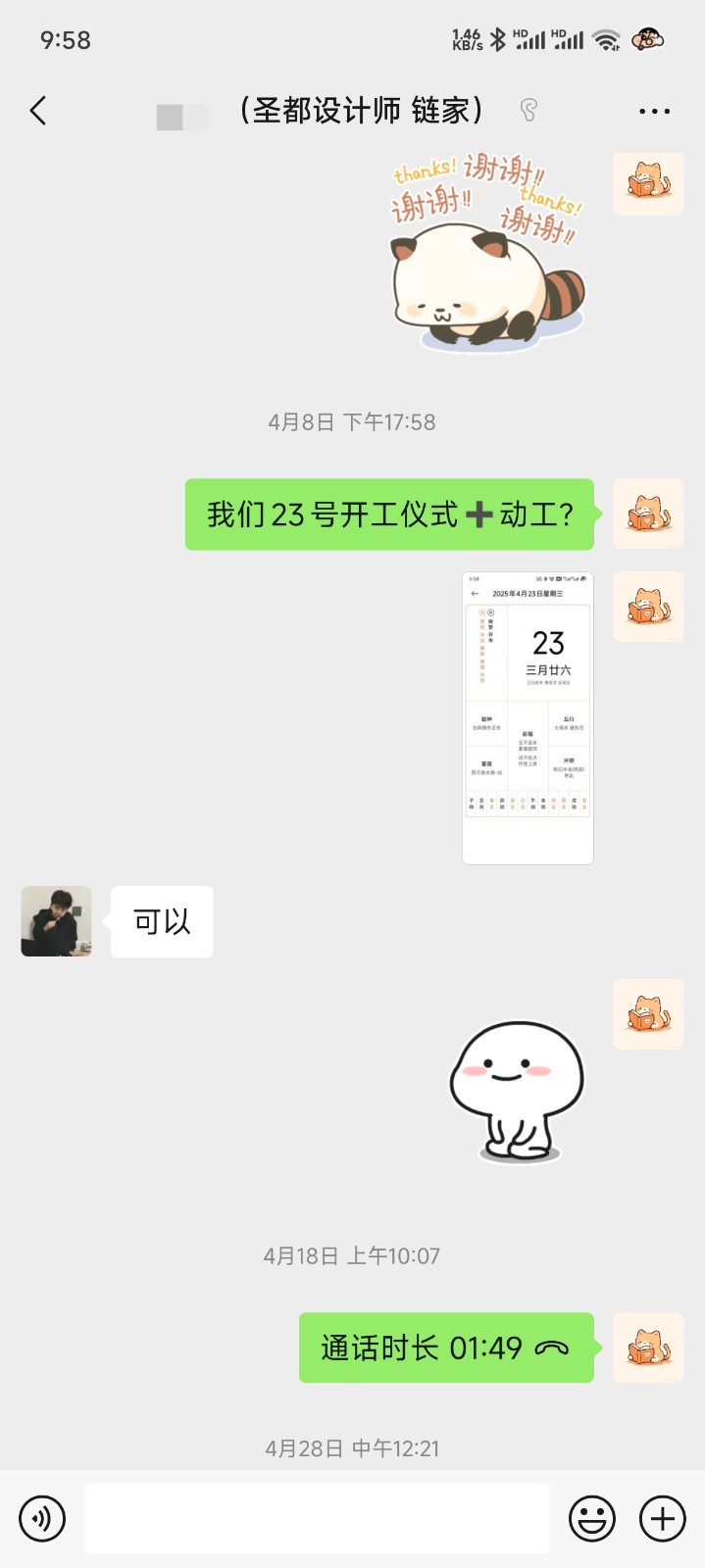Screen dimensions: 705x1568
Task: Open the emoji sticker panel
Action: click(x=592, y=1518)
